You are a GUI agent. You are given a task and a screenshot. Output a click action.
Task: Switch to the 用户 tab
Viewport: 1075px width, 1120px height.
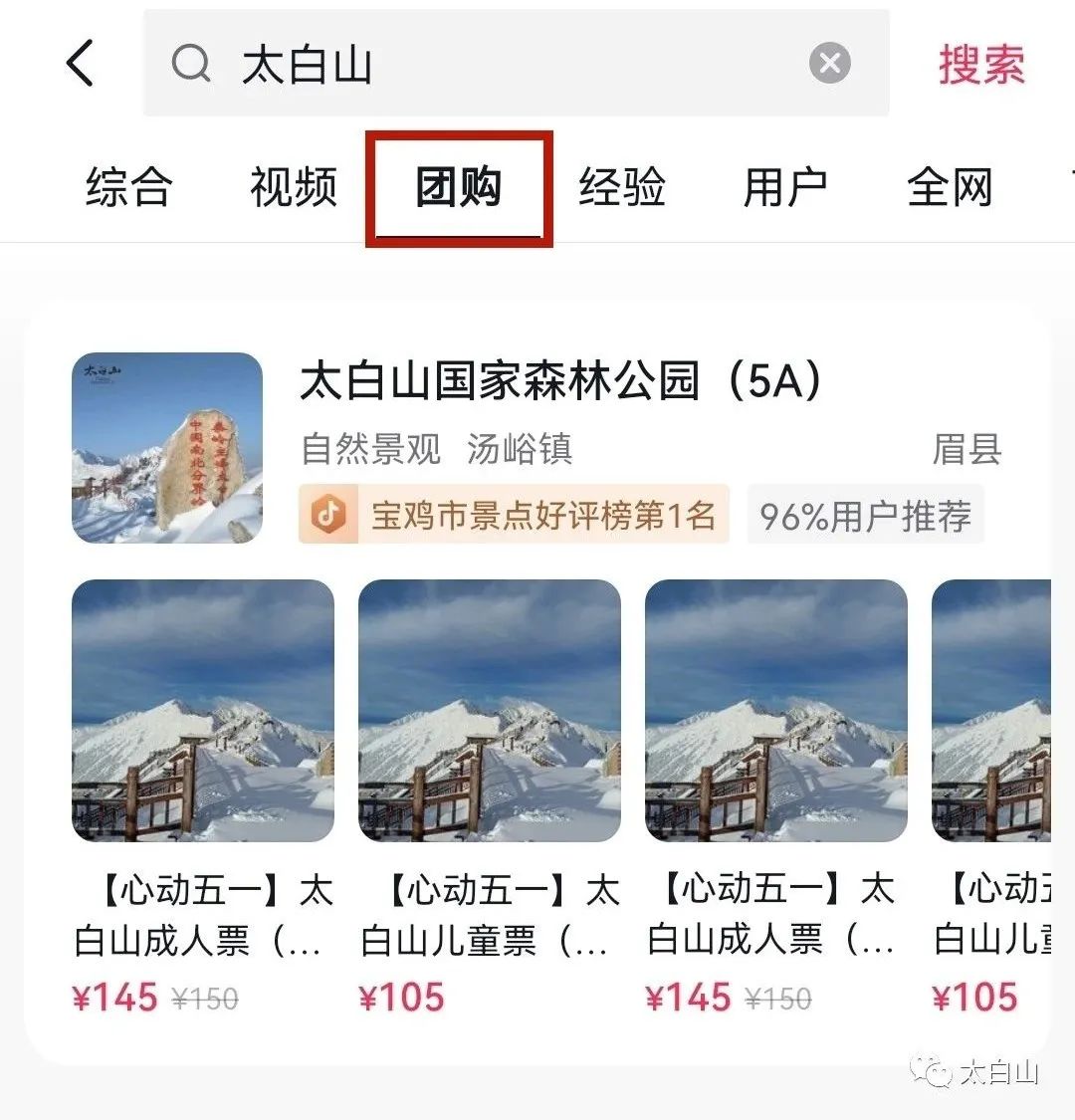pyautogui.click(x=785, y=187)
